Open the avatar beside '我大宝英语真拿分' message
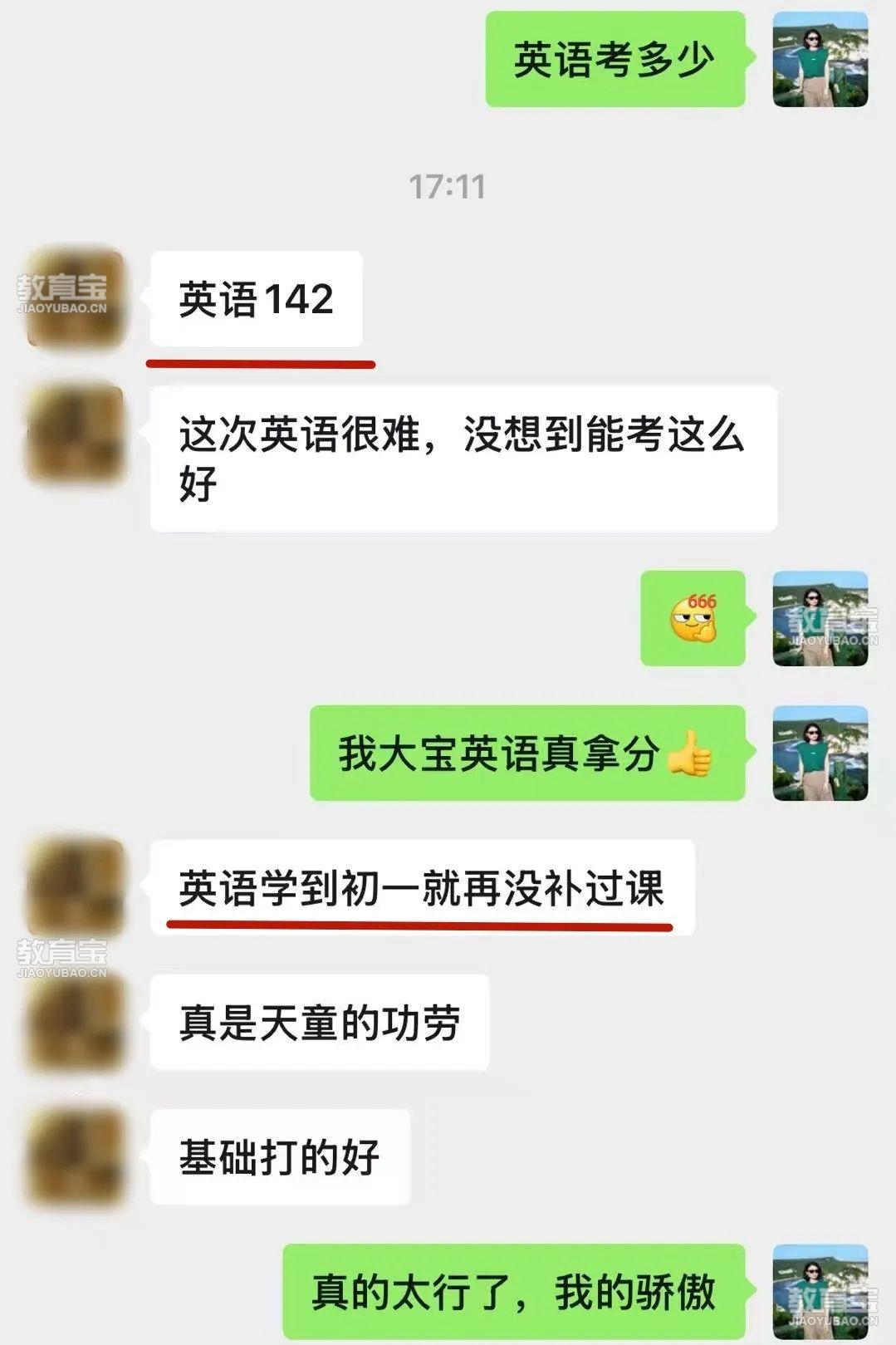 tap(820, 753)
